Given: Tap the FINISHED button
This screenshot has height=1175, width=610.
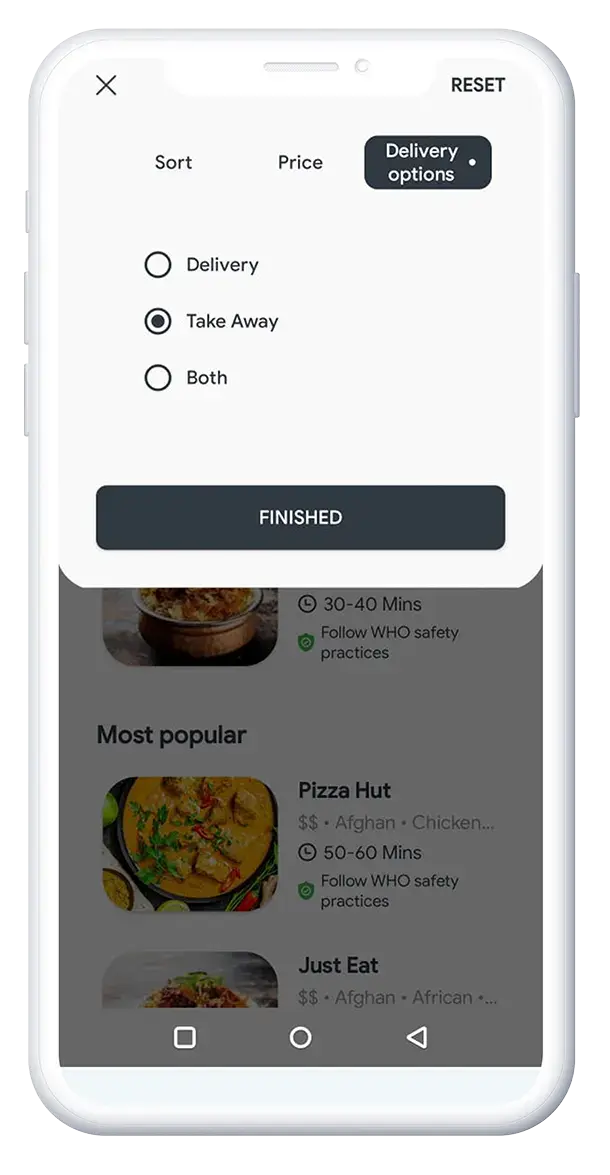Looking at the screenshot, I should [x=301, y=518].
